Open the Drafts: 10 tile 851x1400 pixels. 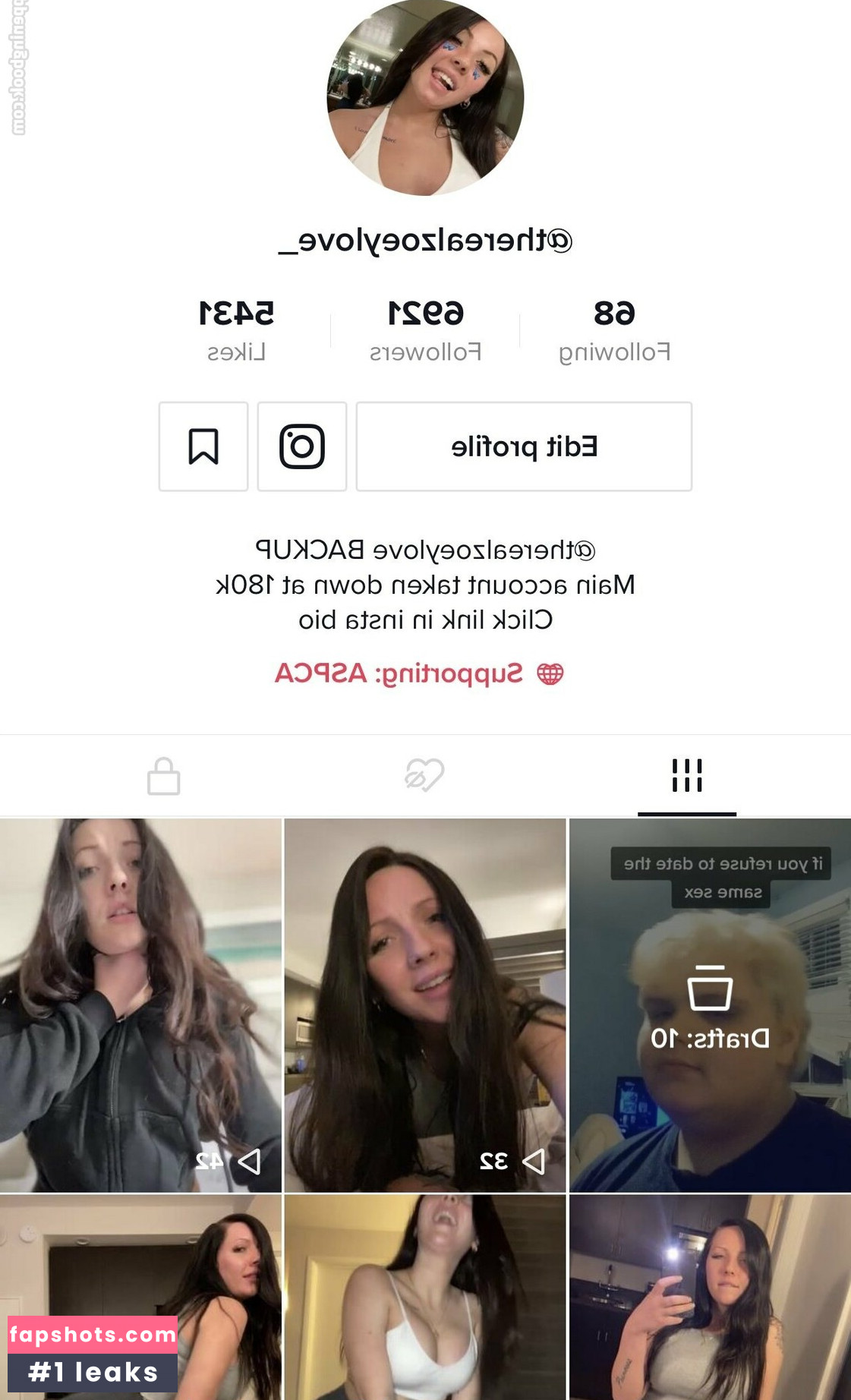pyautogui.click(x=710, y=1004)
